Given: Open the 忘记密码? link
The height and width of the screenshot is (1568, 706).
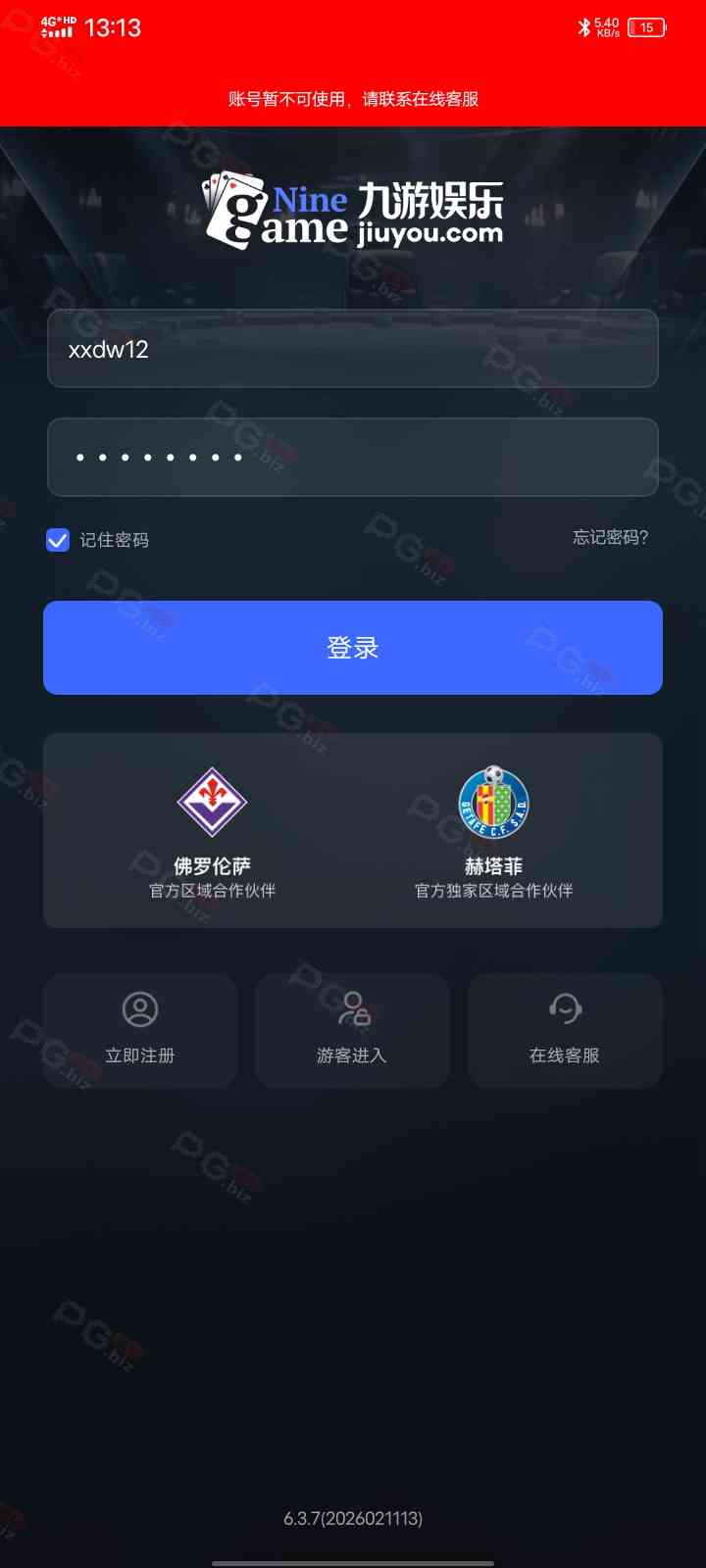Looking at the screenshot, I should tap(610, 537).
